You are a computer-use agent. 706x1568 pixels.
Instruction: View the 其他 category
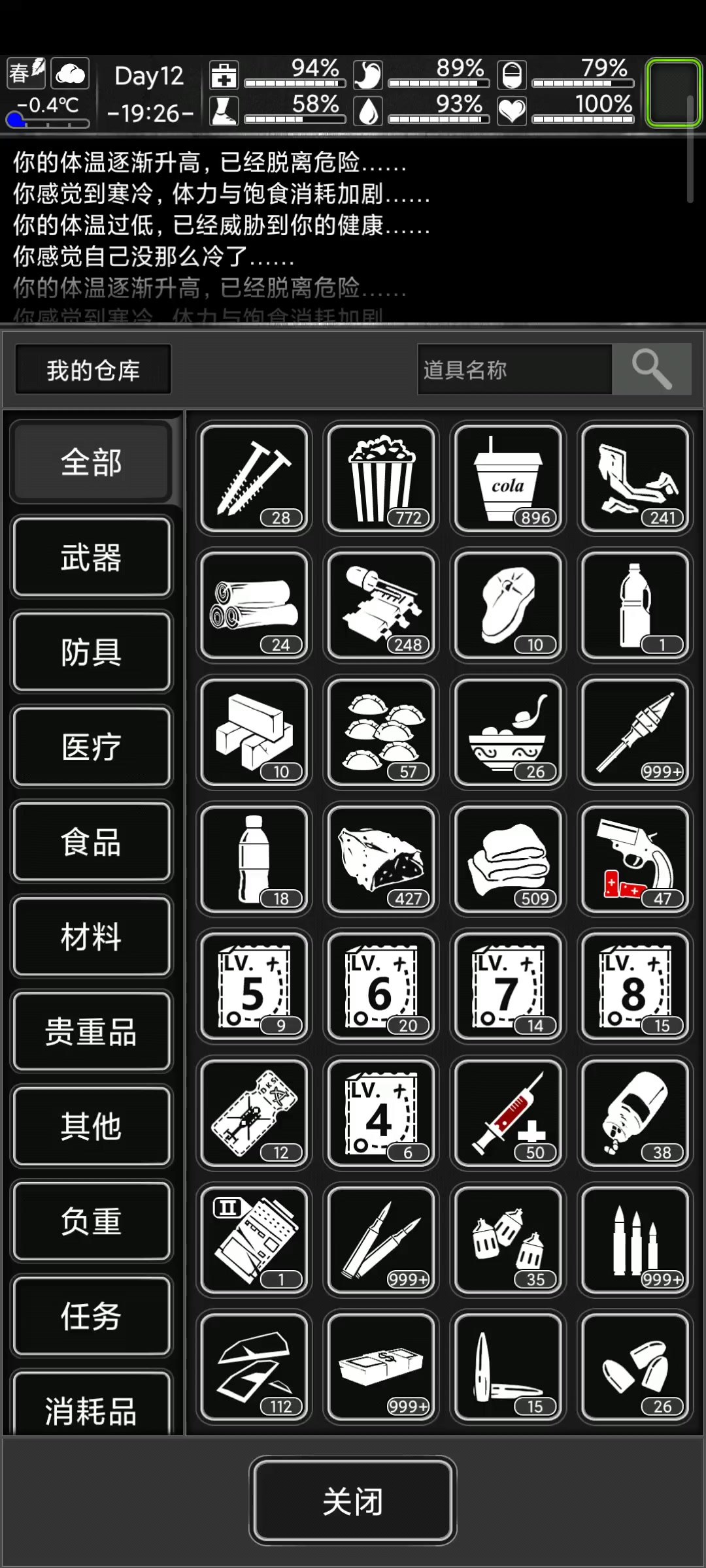92,1126
